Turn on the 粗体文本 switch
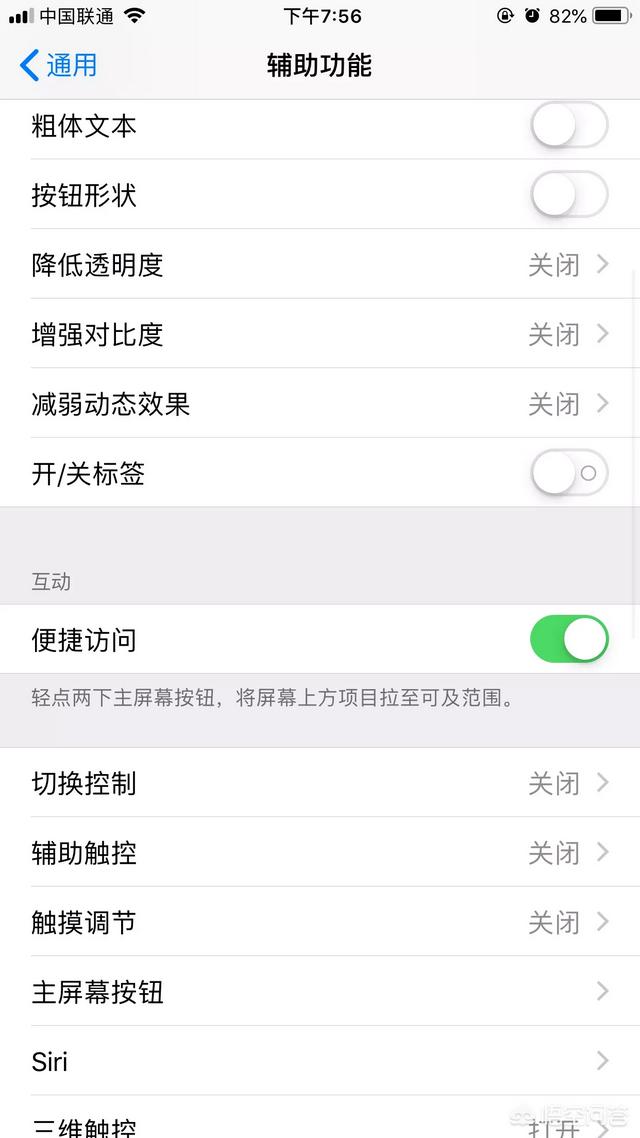Screen dimensions: 640x1138 (x=568, y=126)
